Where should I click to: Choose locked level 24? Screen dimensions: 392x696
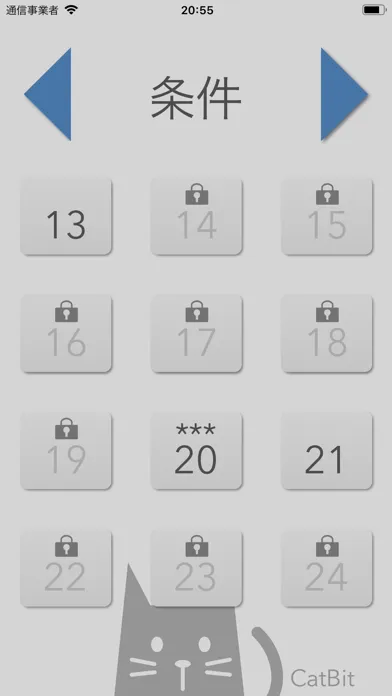(327, 568)
